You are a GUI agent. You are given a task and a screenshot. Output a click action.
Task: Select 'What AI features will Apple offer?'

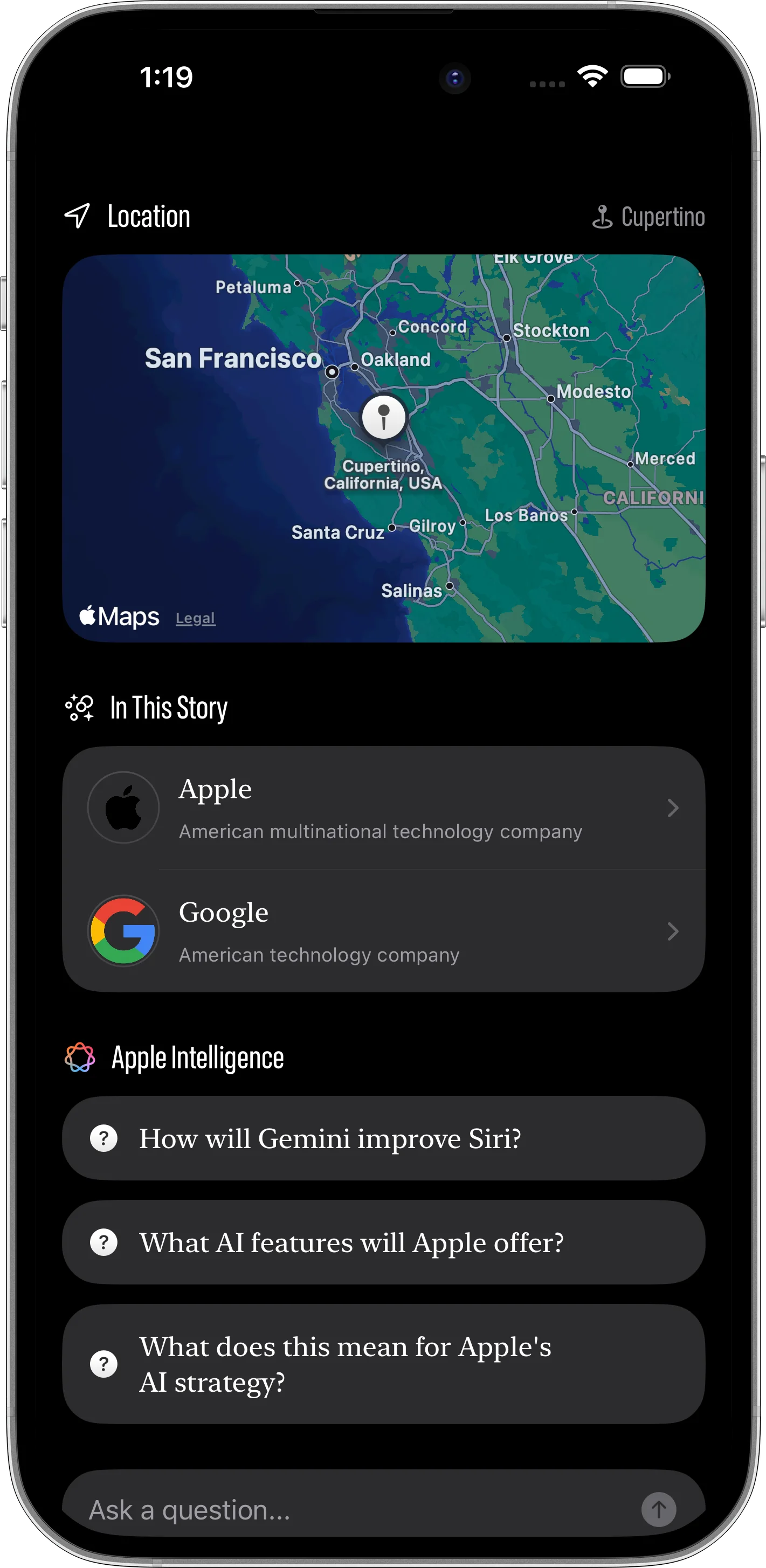click(x=384, y=1242)
